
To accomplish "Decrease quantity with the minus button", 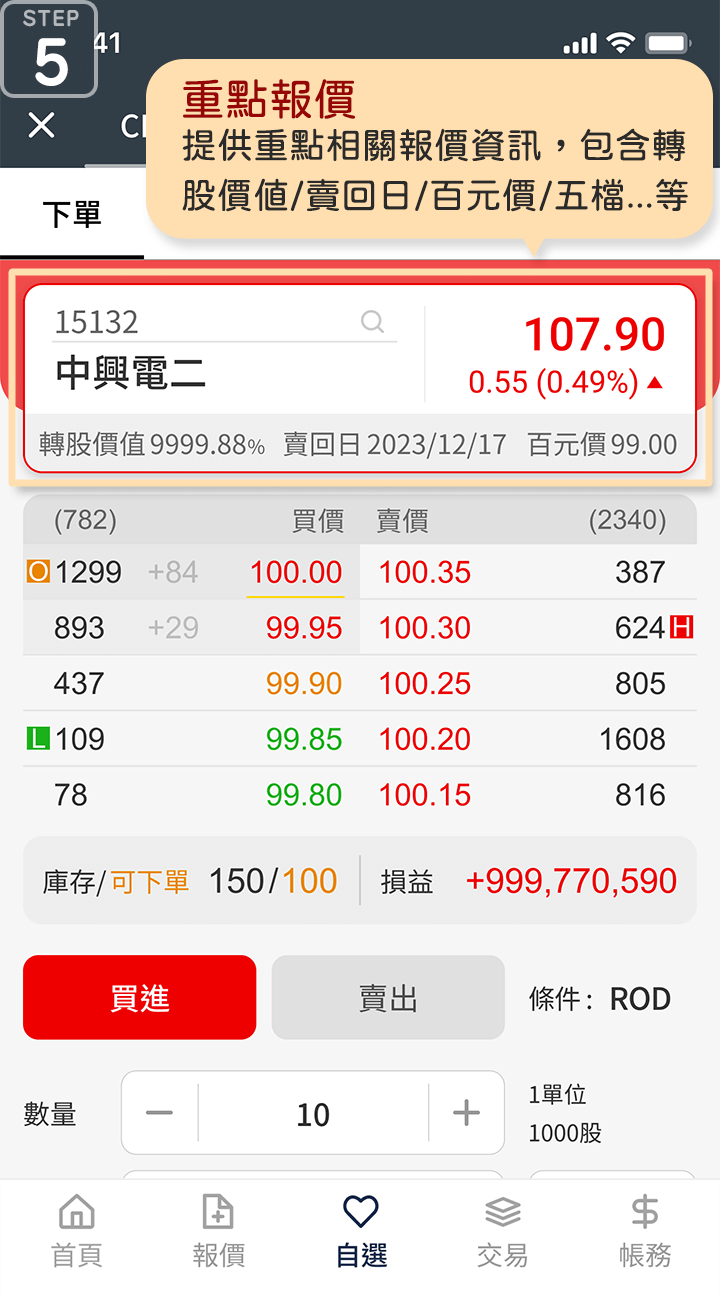I will click(x=160, y=1113).
